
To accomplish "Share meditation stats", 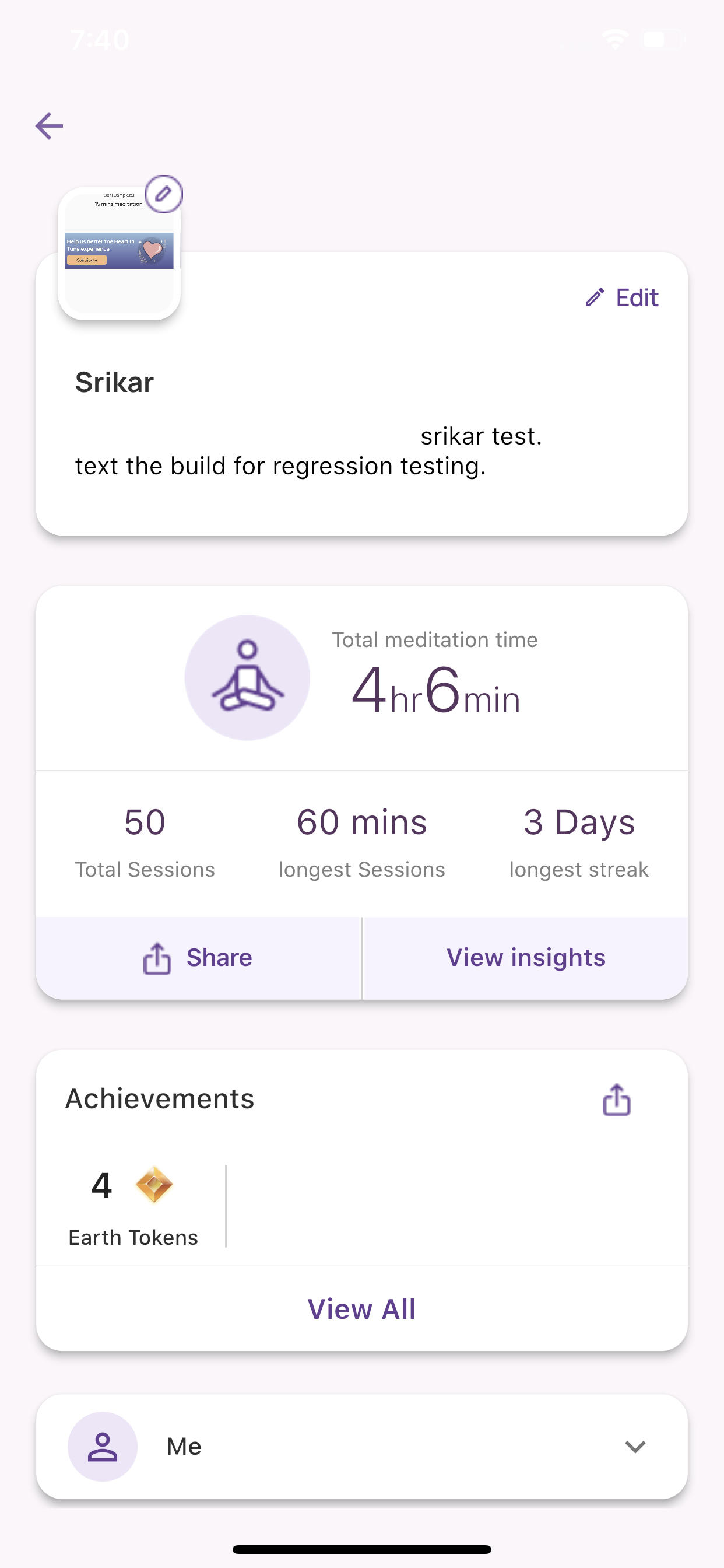I will click(198, 957).
